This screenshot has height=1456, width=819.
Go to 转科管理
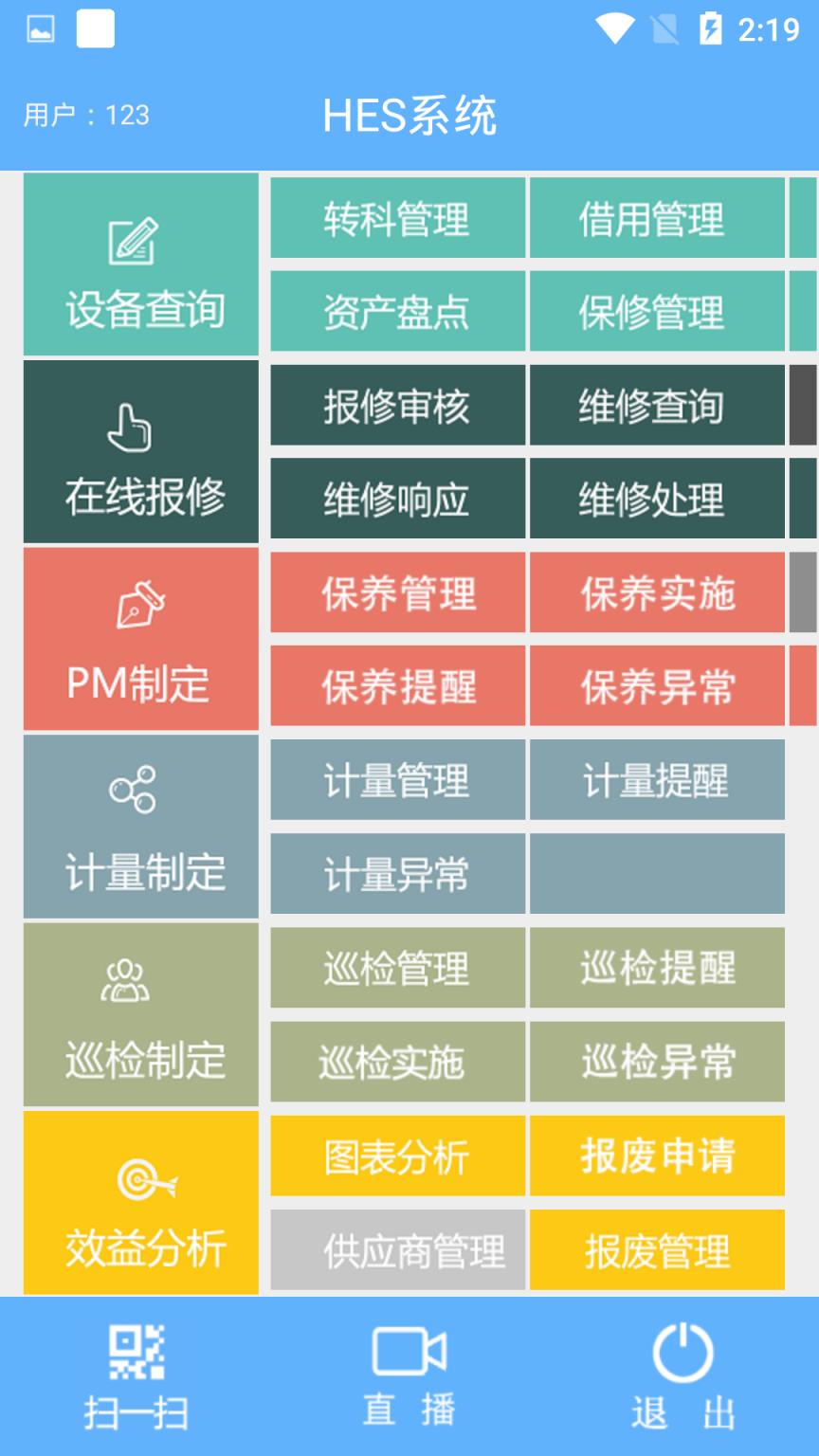coord(397,218)
